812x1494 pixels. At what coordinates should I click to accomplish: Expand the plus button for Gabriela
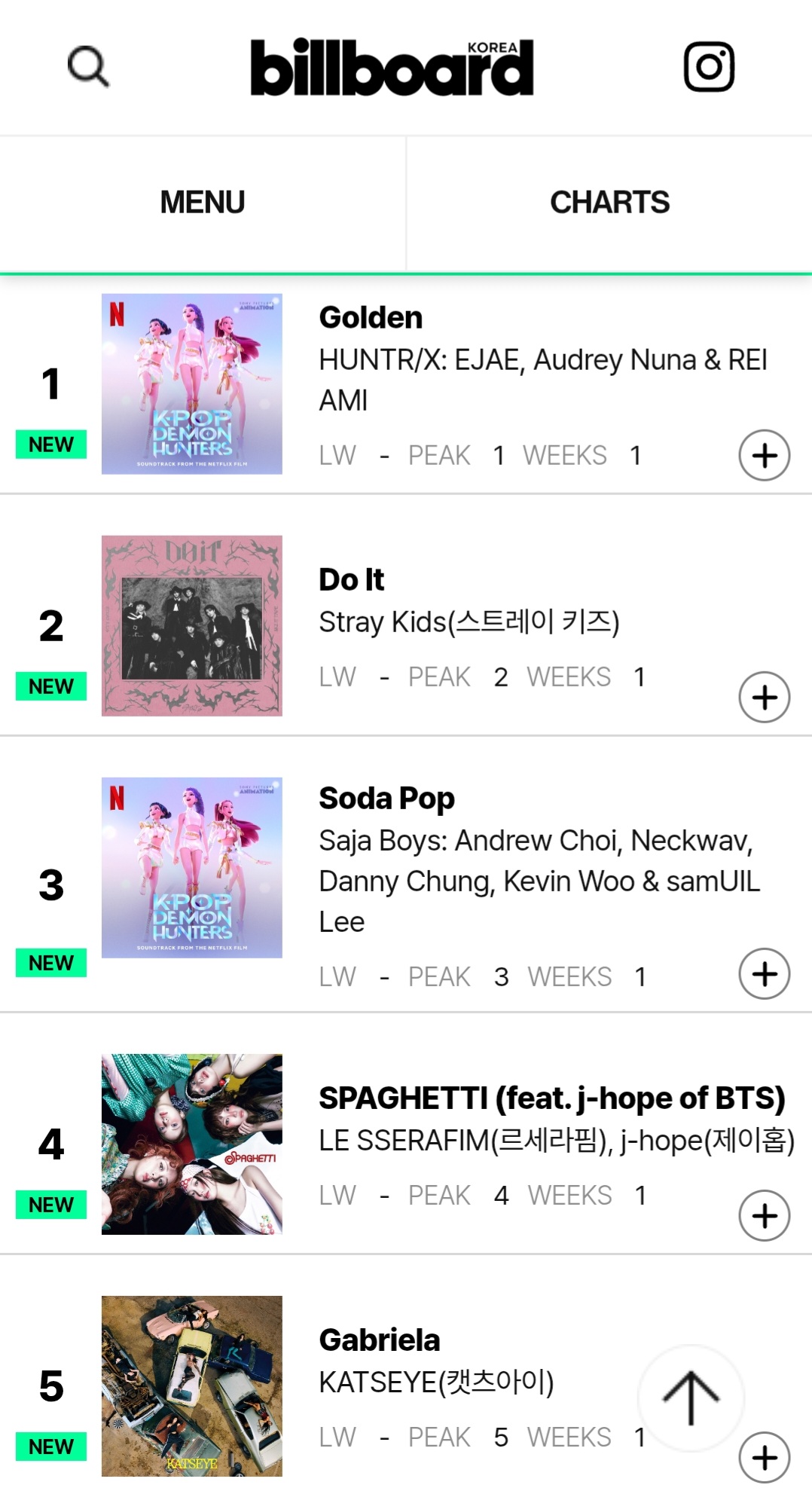tap(764, 1457)
